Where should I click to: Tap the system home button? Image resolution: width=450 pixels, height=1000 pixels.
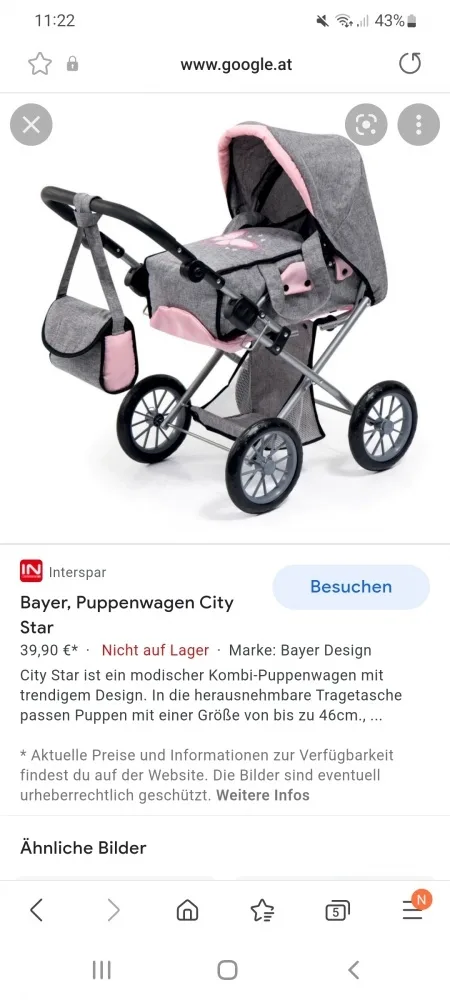(227, 970)
